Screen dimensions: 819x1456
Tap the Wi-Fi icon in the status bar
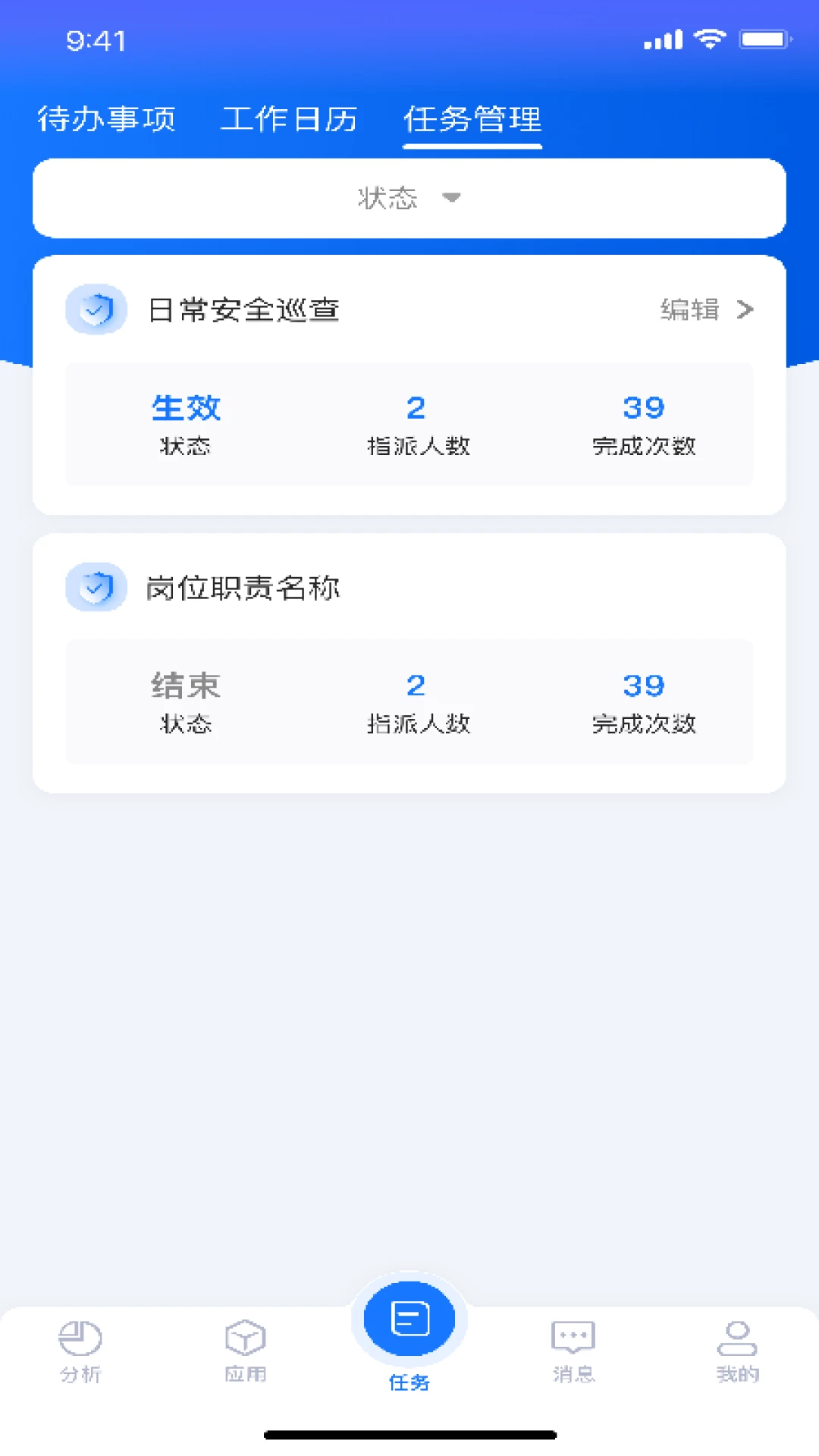710,39
